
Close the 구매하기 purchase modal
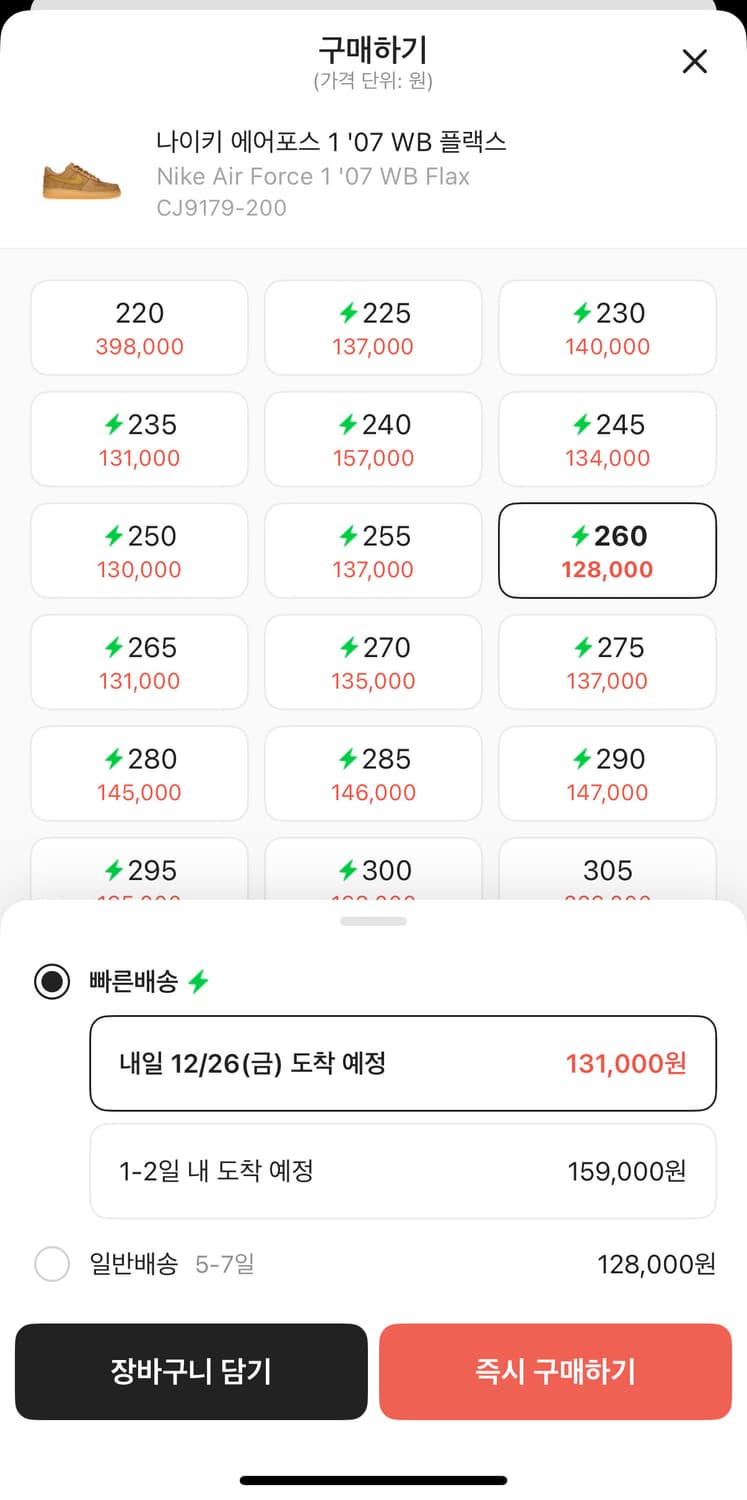[694, 61]
